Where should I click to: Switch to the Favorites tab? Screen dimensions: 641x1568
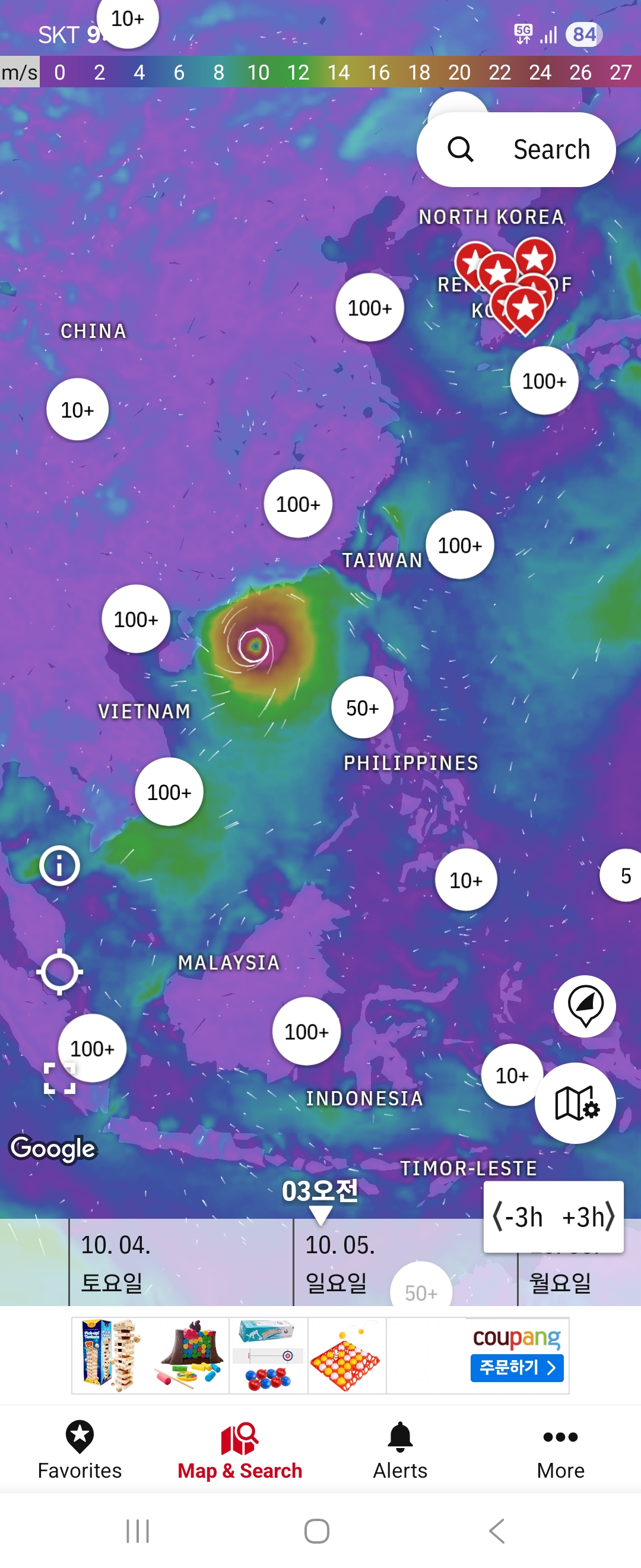pos(80,1451)
